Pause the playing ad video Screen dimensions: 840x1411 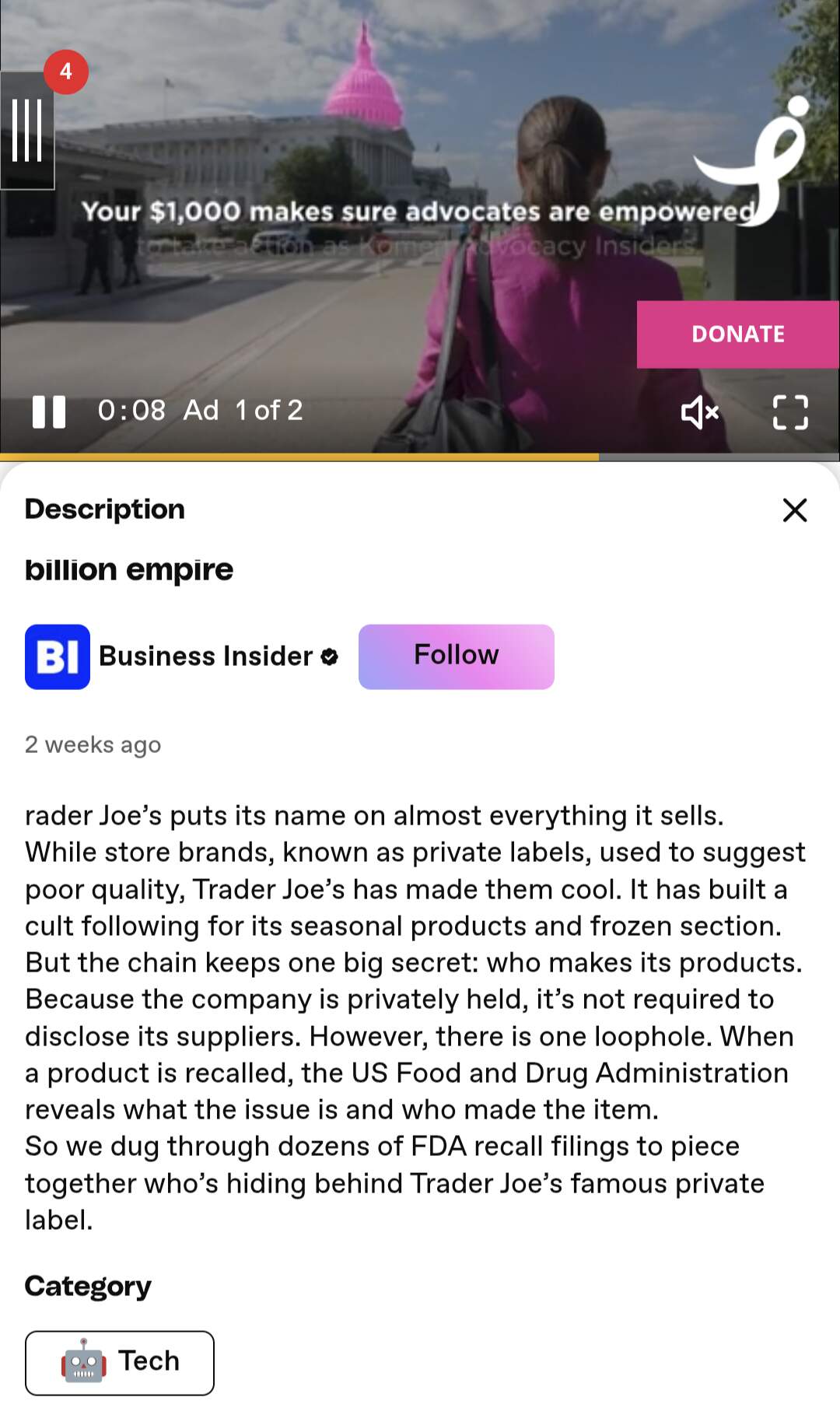48,411
